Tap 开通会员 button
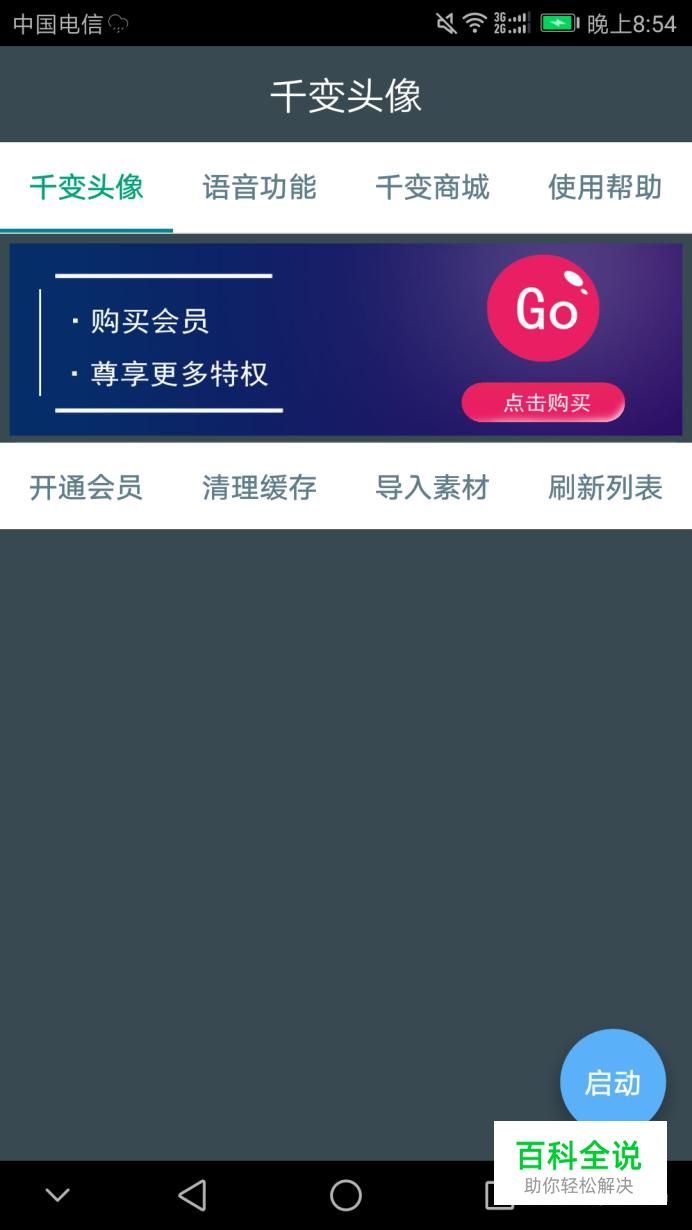This screenshot has height=1230, width=692. click(86, 487)
